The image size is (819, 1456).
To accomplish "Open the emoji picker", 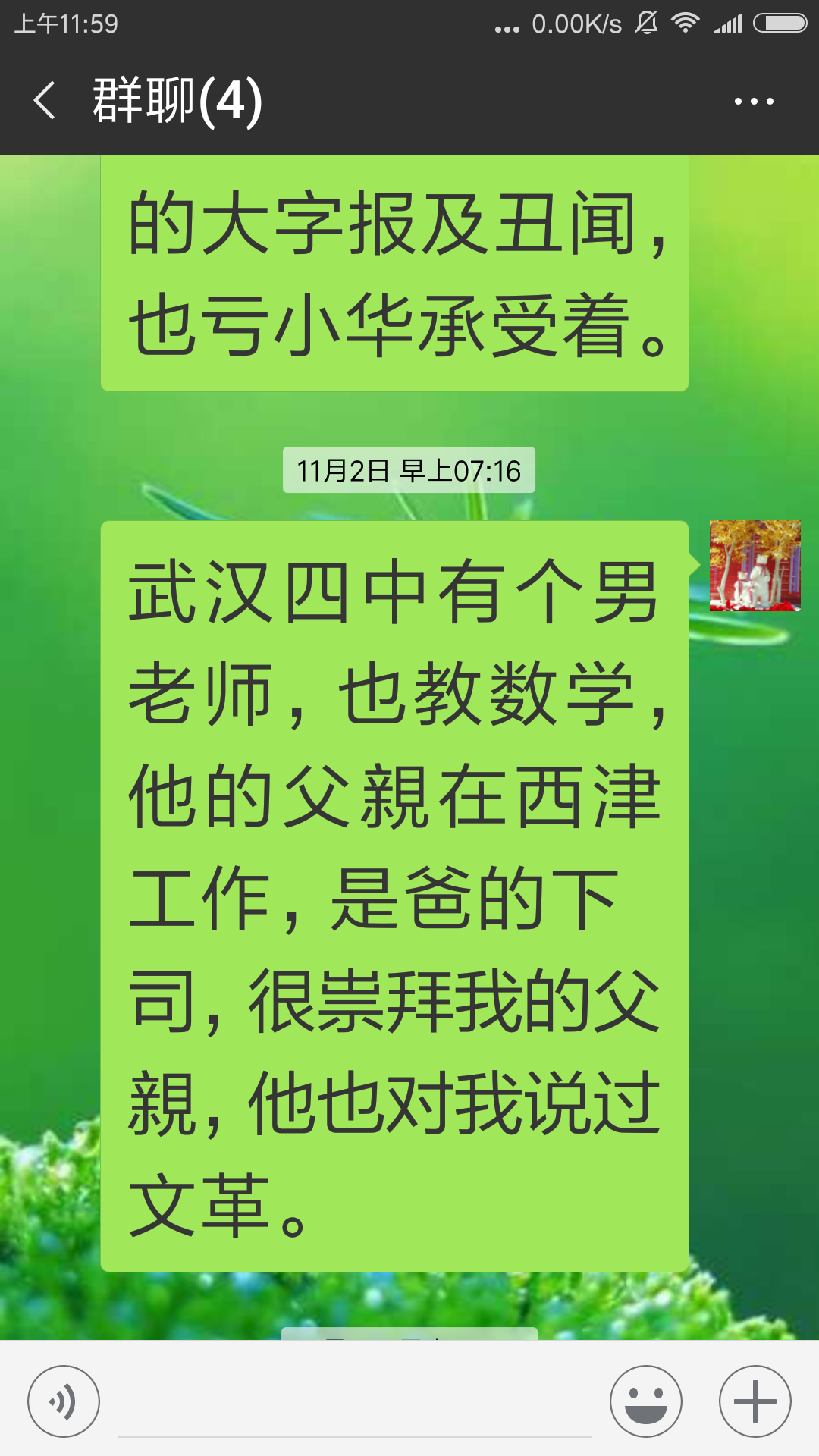I will pos(646,1401).
